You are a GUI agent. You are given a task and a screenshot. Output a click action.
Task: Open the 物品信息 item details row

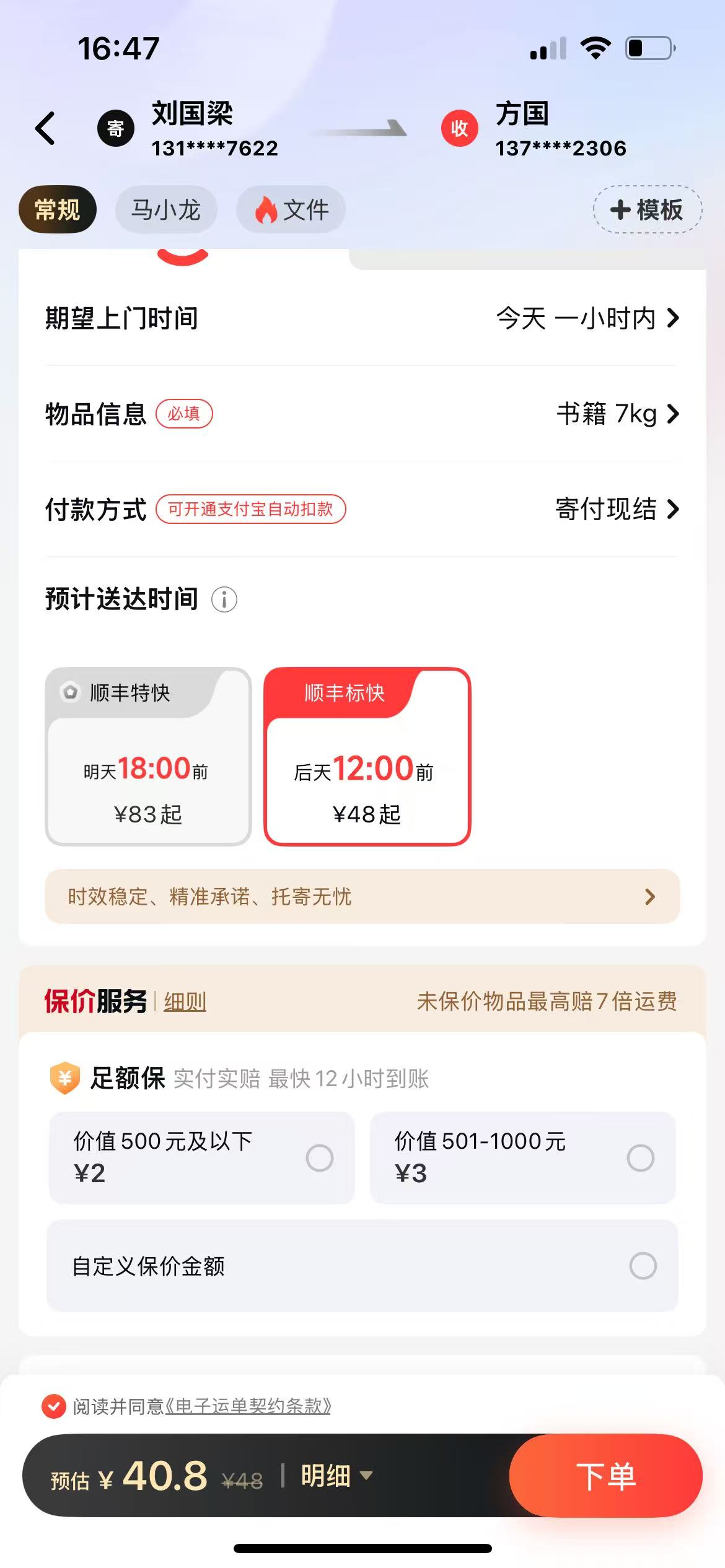tap(617, 414)
